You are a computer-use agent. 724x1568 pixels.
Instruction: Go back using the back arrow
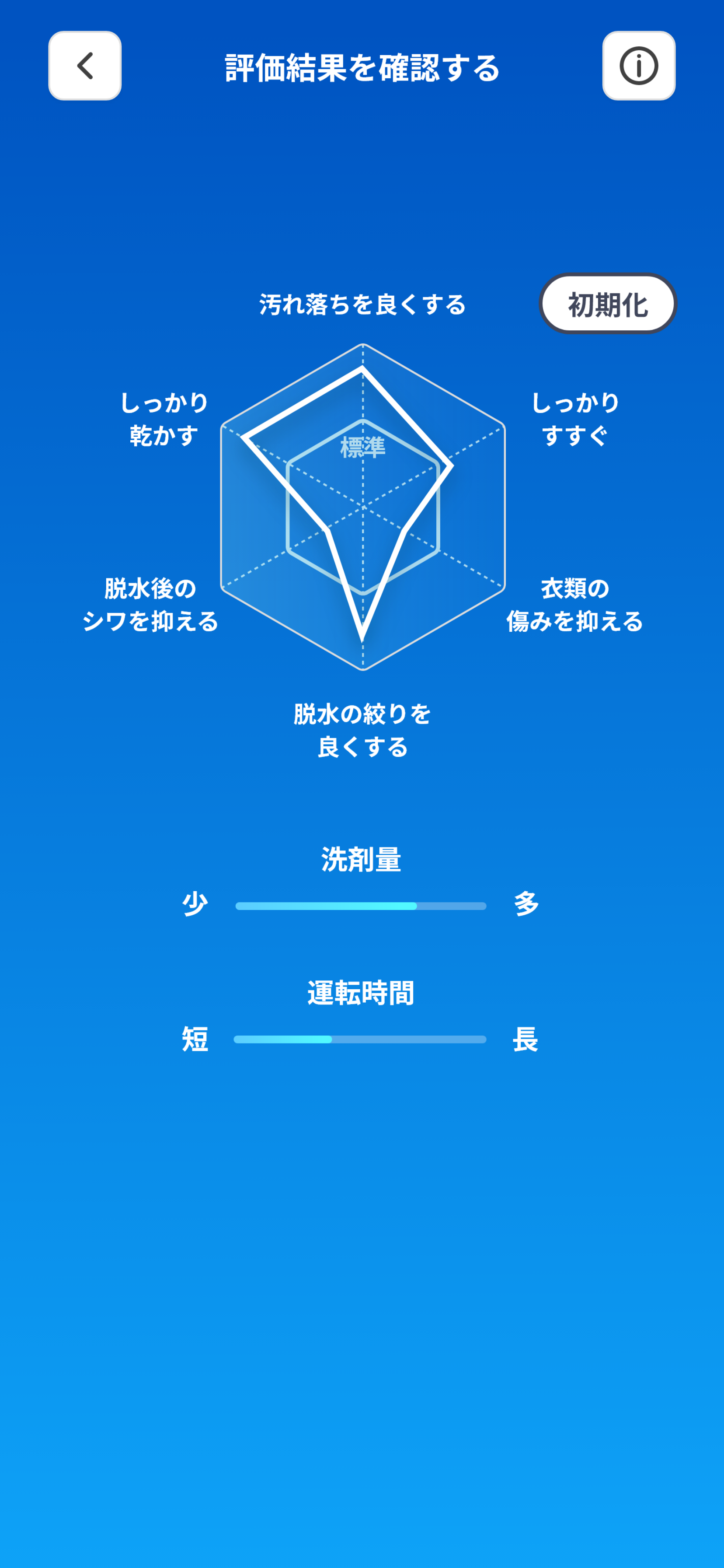(x=84, y=66)
